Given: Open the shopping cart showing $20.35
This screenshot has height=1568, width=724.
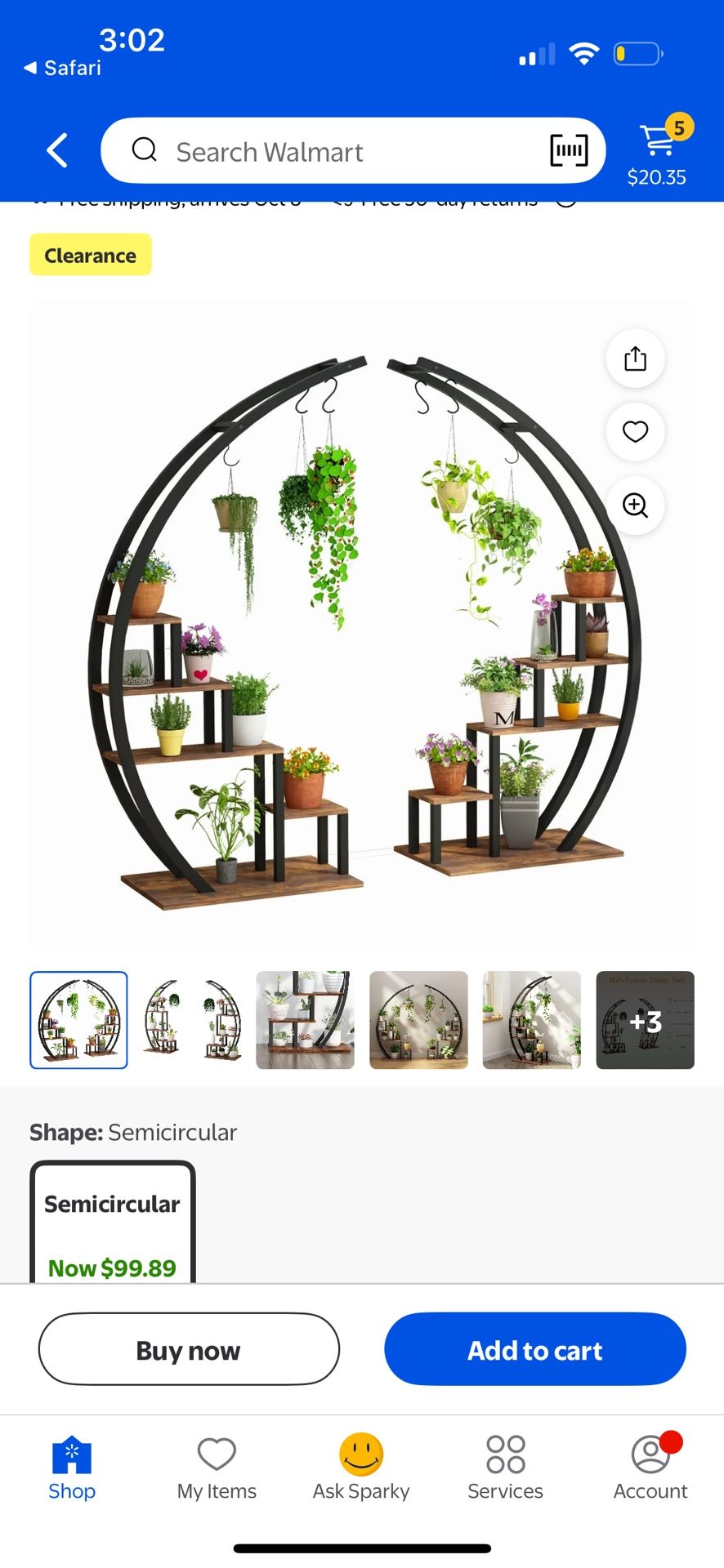Looking at the screenshot, I should (x=657, y=151).
